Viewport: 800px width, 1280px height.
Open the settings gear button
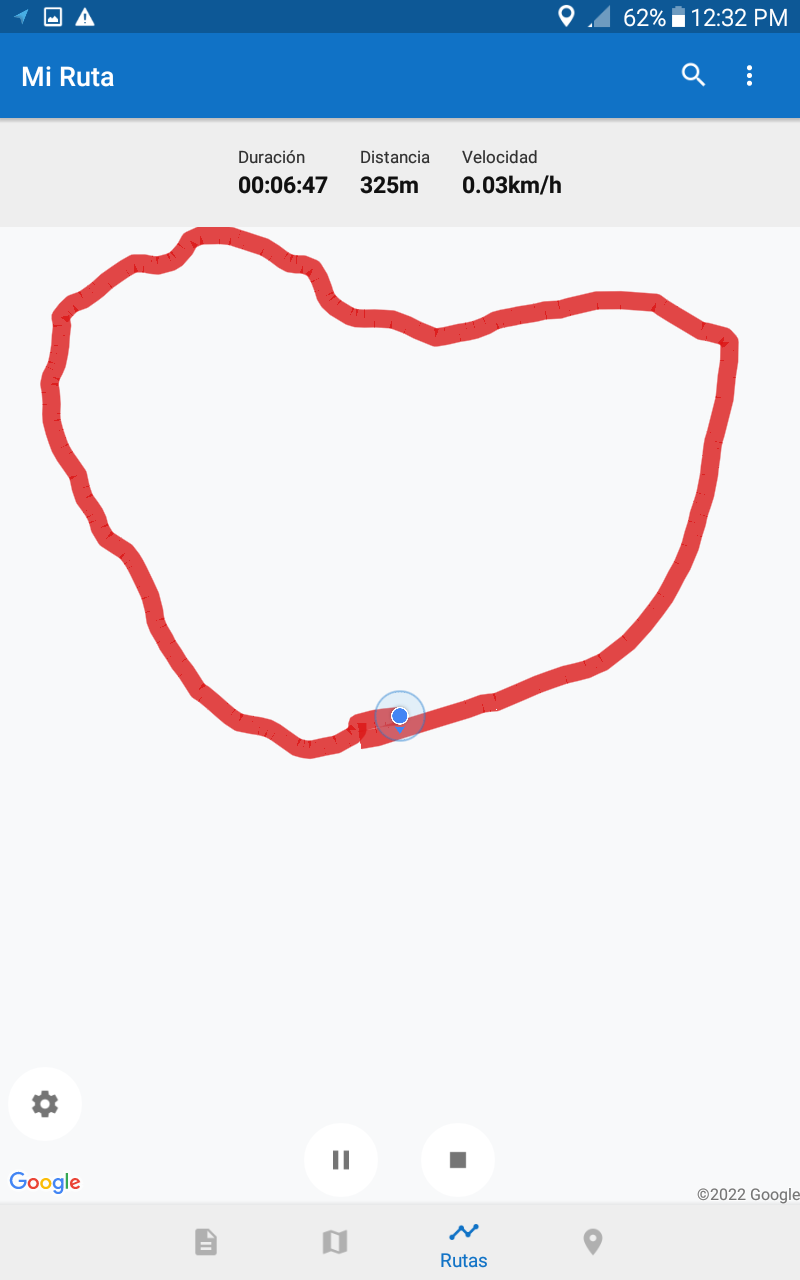point(45,1104)
